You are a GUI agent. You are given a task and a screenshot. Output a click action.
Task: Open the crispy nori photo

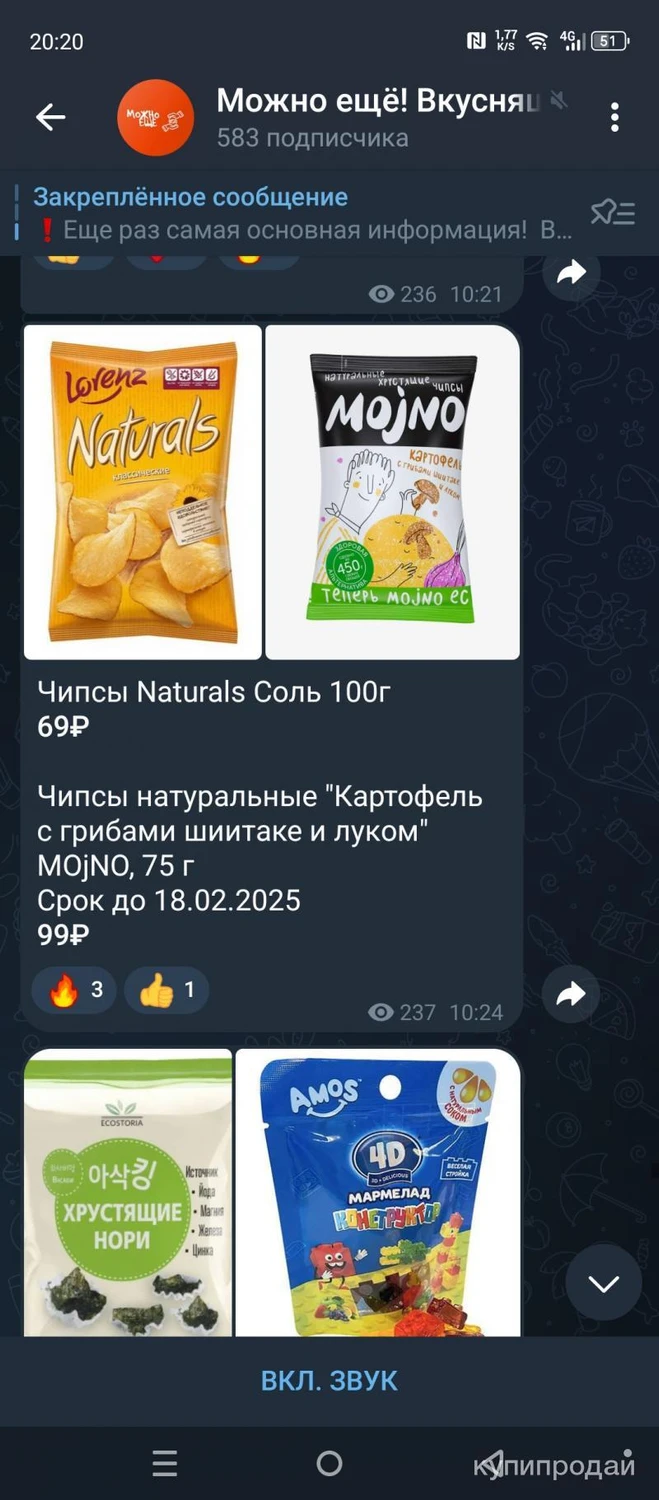coord(128,1193)
